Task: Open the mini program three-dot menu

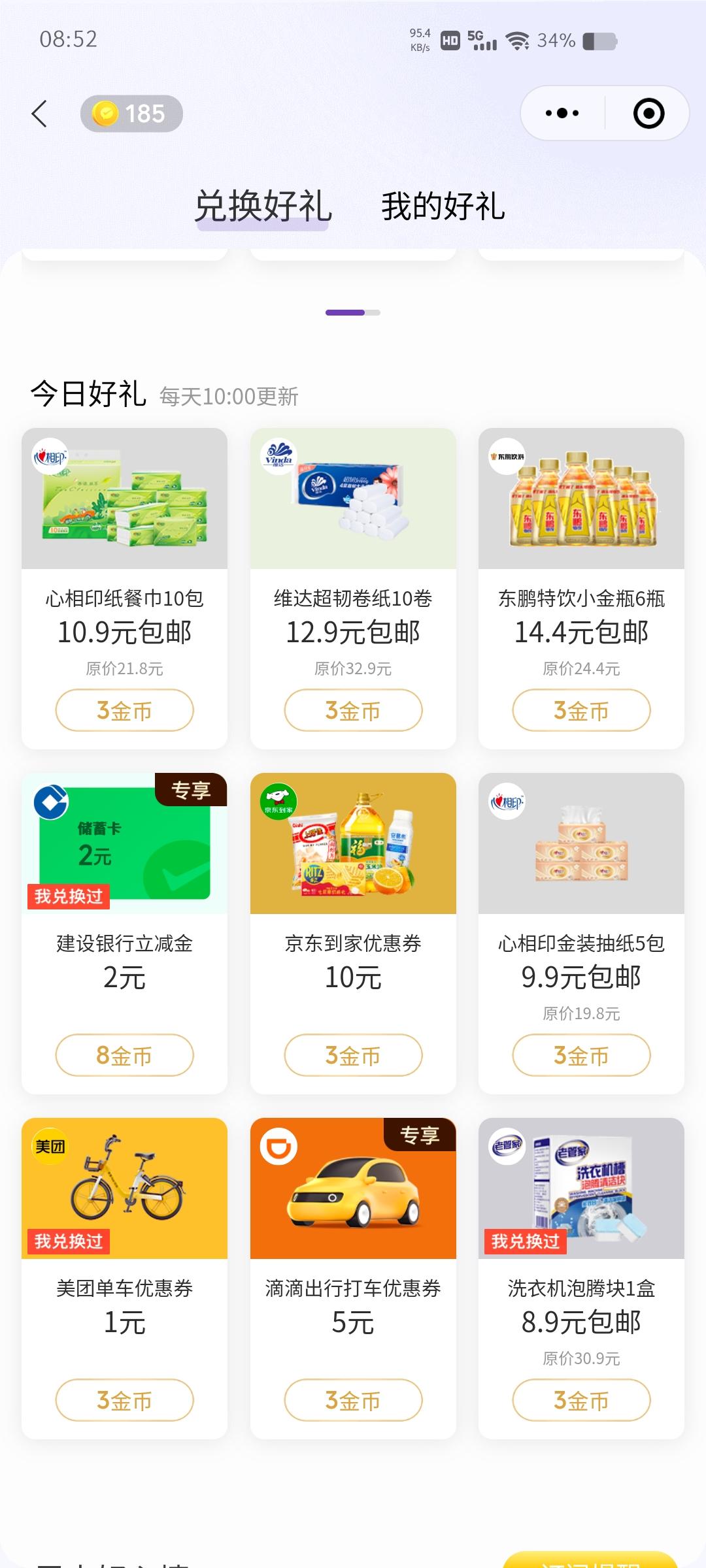Action: pos(562,113)
